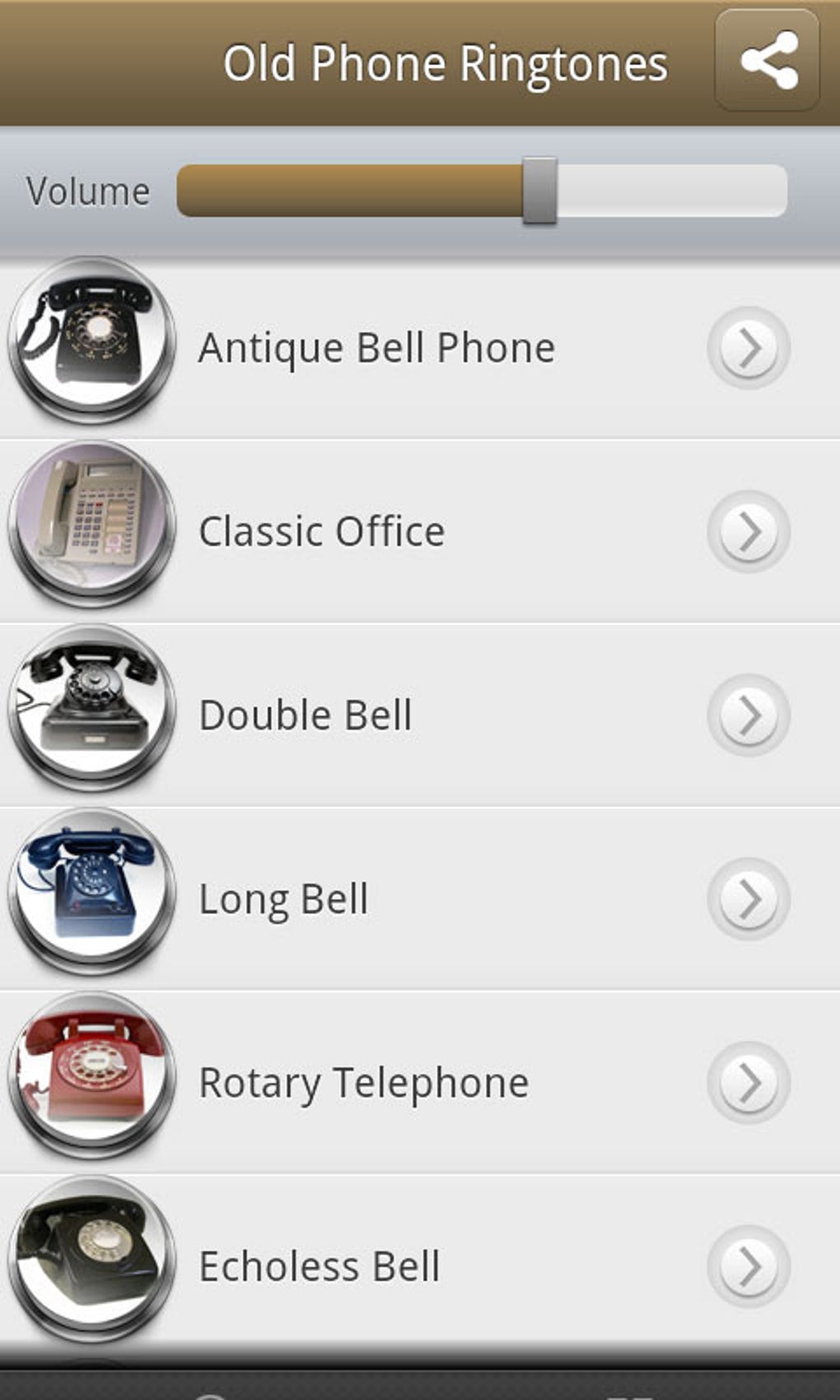This screenshot has height=1400, width=840.
Task: Play the Double Bell phone picture
Action: coord(92,707)
